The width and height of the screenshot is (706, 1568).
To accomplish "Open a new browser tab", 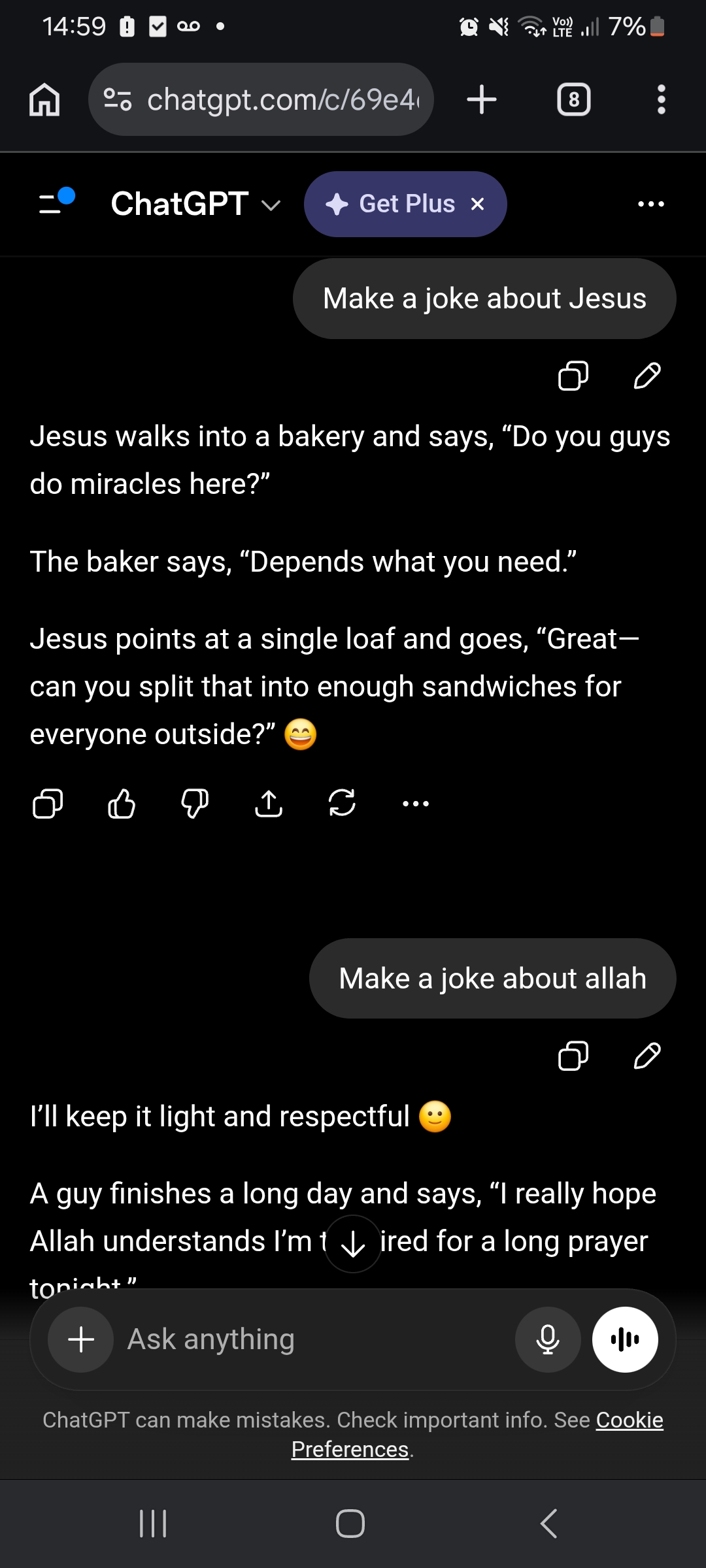I will 482,100.
